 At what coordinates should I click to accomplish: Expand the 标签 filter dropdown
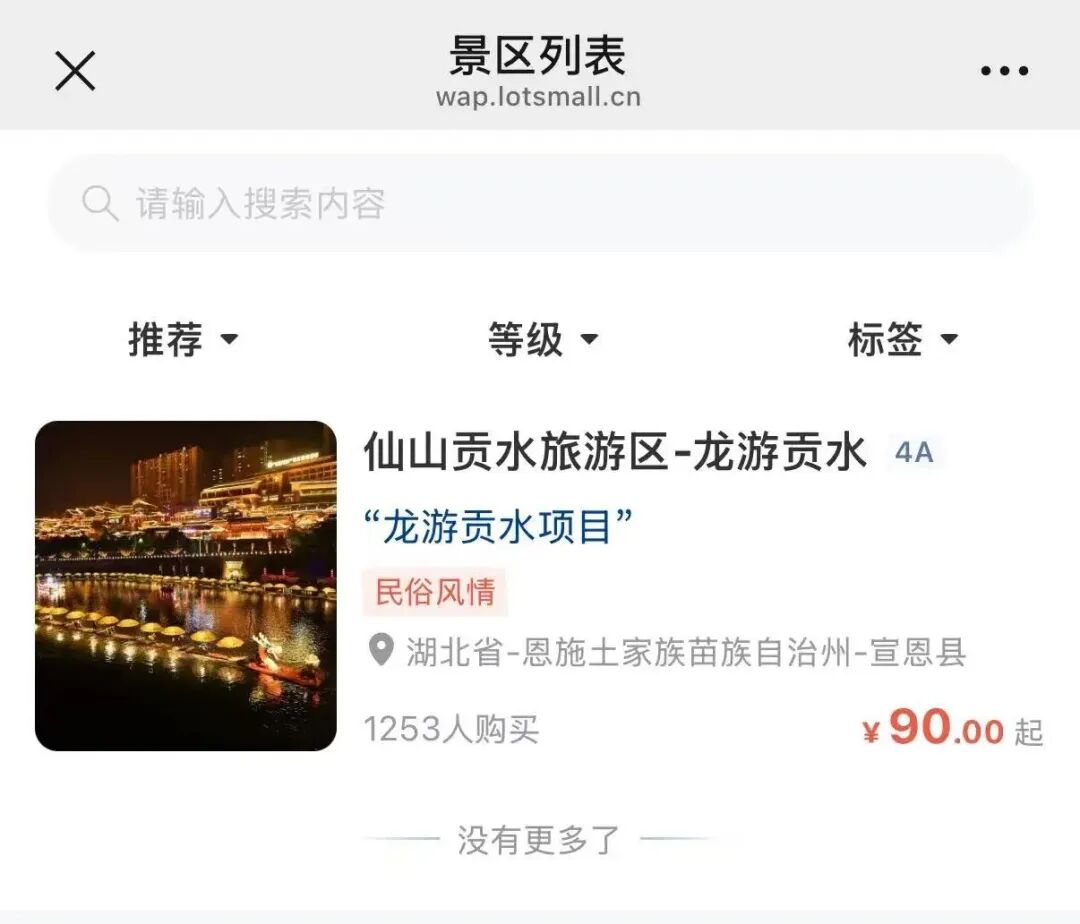tap(902, 340)
